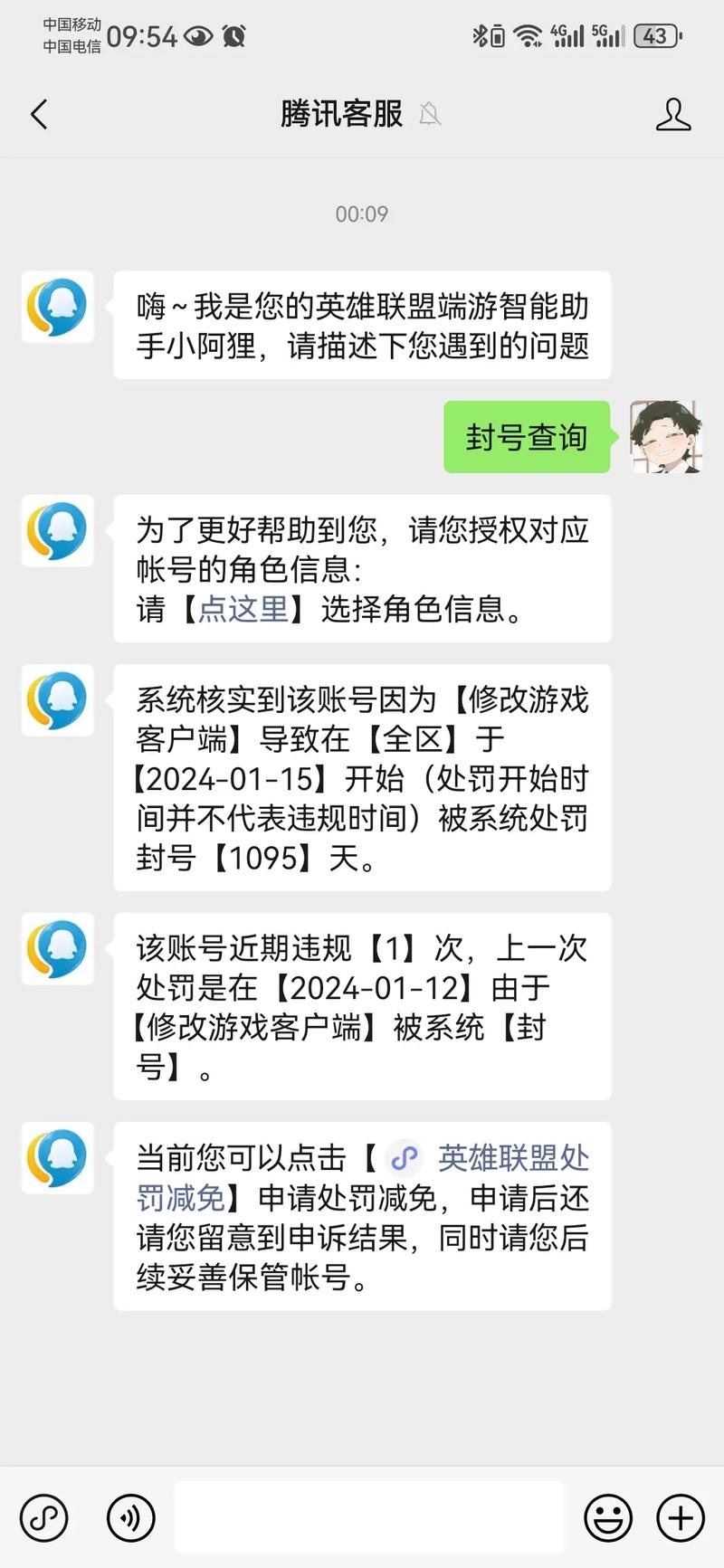Viewport: 724px width, 1568px height.
Task: Open the contact profile icon at top right
Action: [673, 115]
